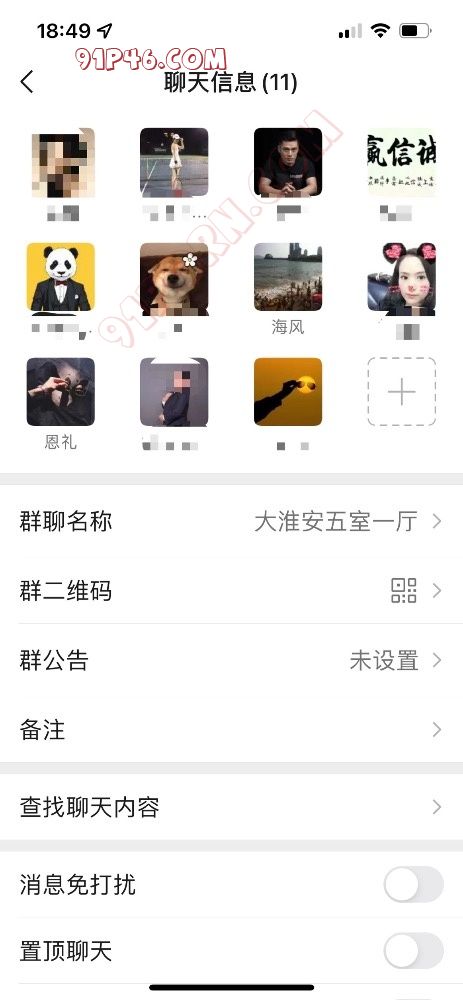Go back from chat info
This screenshot has height=1000, width=463.
coord(27,82)
